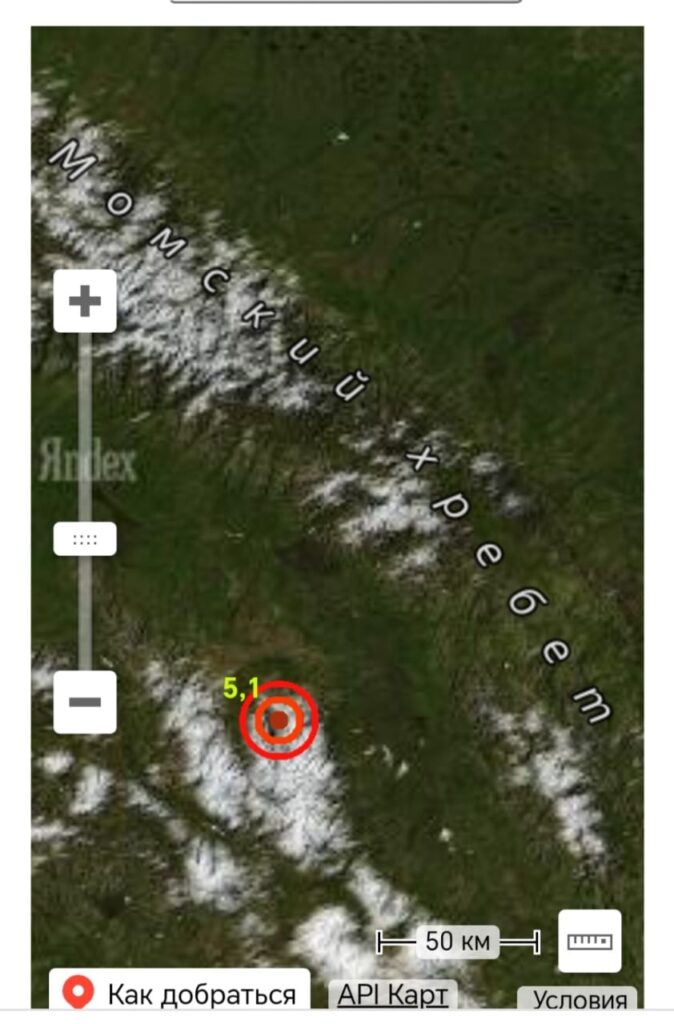
Task: Zoom in with the plus button
Action: coord(85,301)
